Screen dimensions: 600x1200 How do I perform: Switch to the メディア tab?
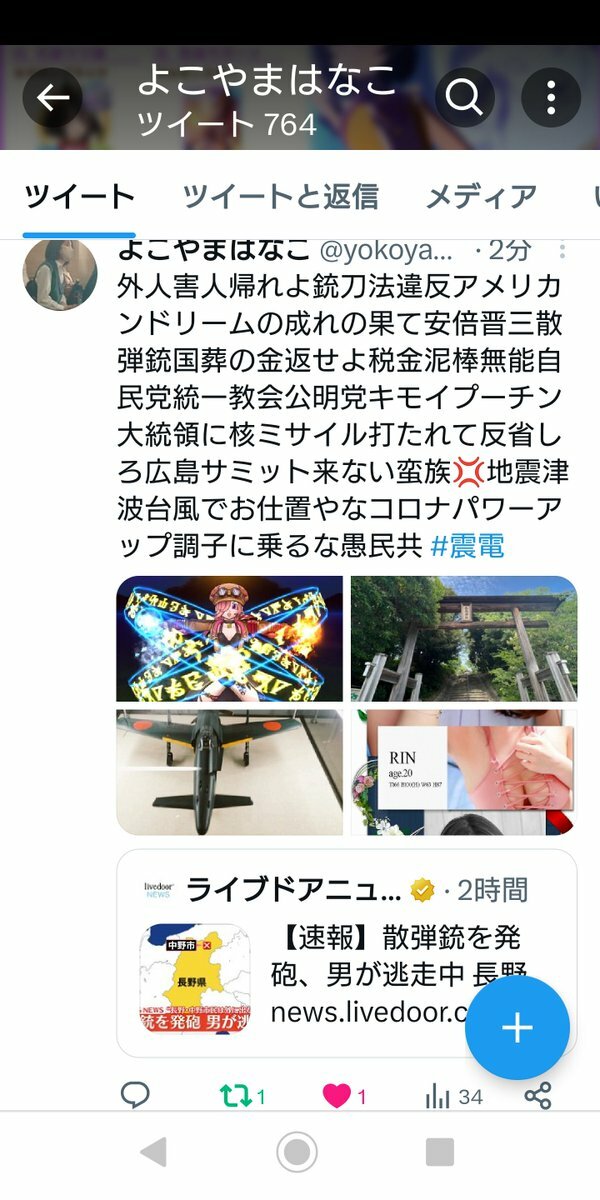point(481,196)
